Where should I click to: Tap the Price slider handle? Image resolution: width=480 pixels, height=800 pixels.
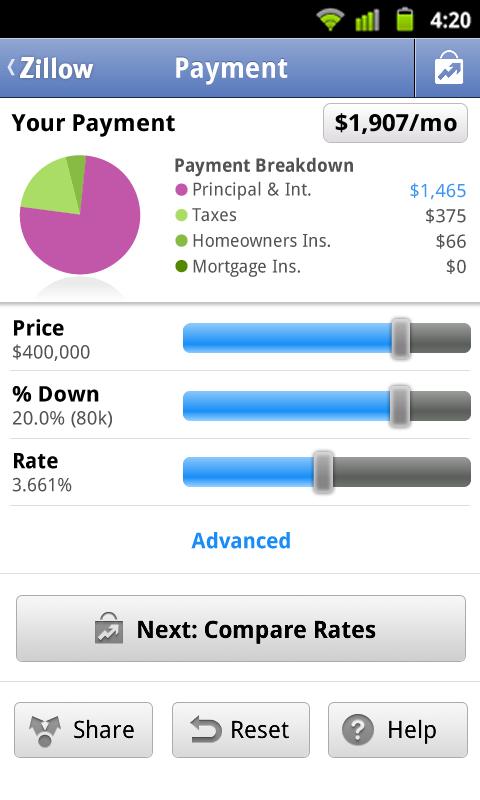click(401, 338)
